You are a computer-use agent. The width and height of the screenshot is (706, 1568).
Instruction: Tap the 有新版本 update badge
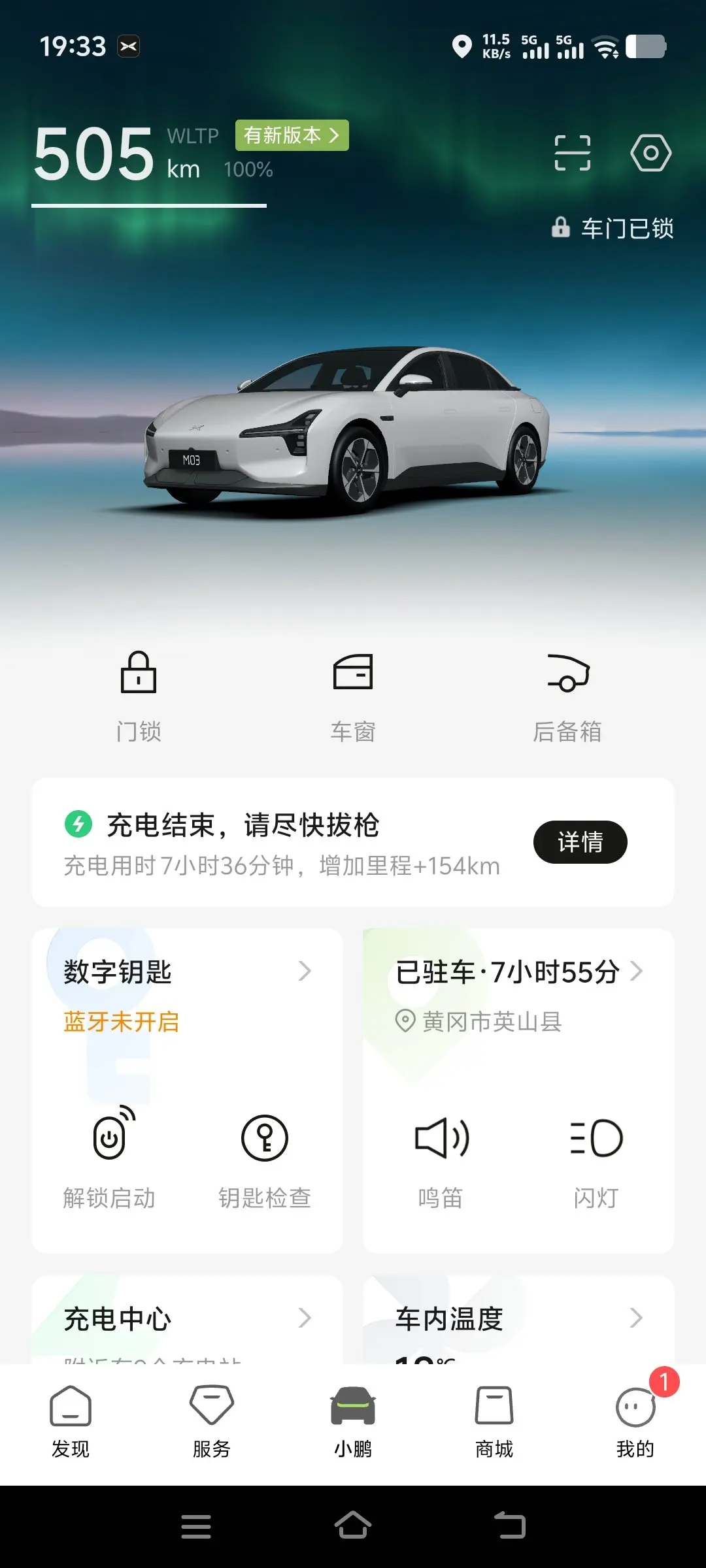[x=292, y=135]
